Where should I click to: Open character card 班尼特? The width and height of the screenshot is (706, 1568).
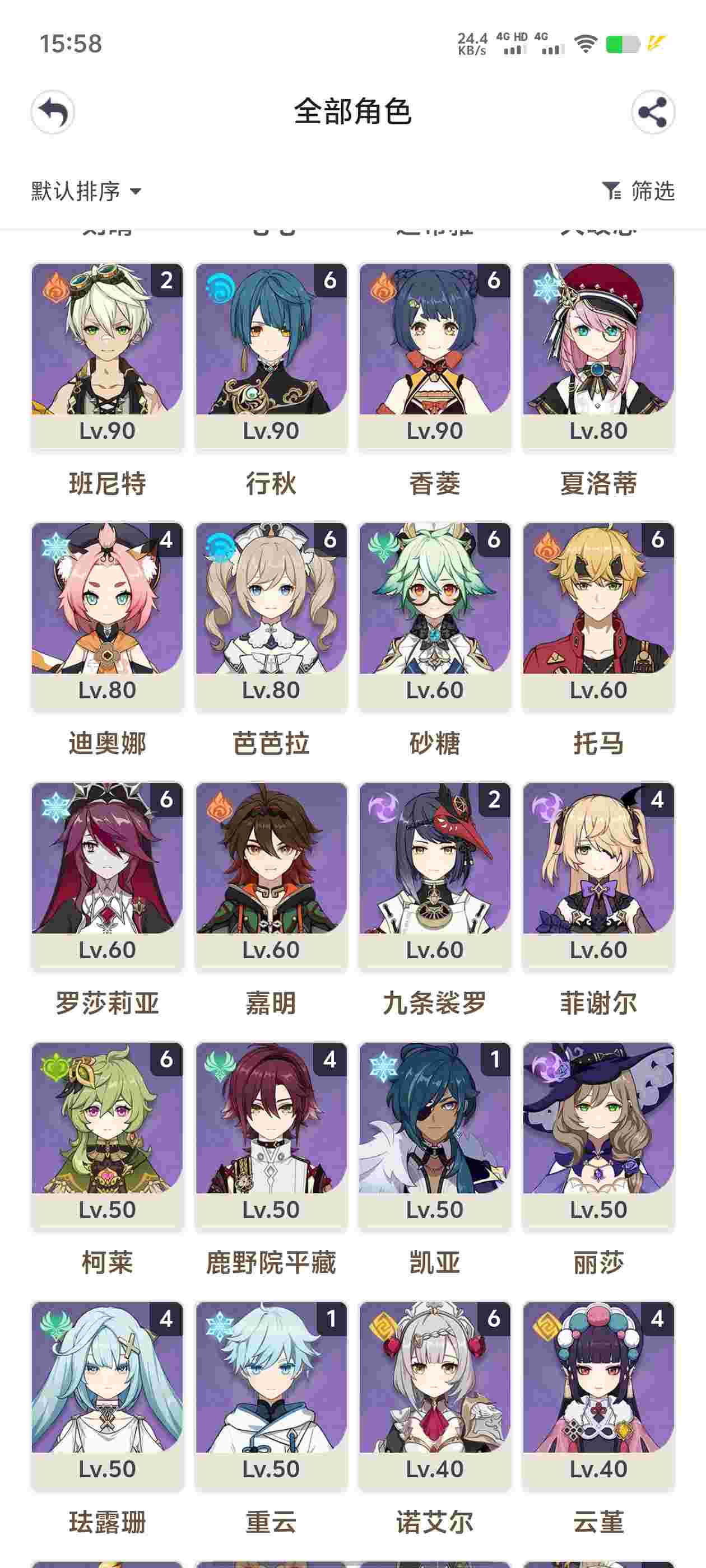pyautogui.click(x=107, y=356)
